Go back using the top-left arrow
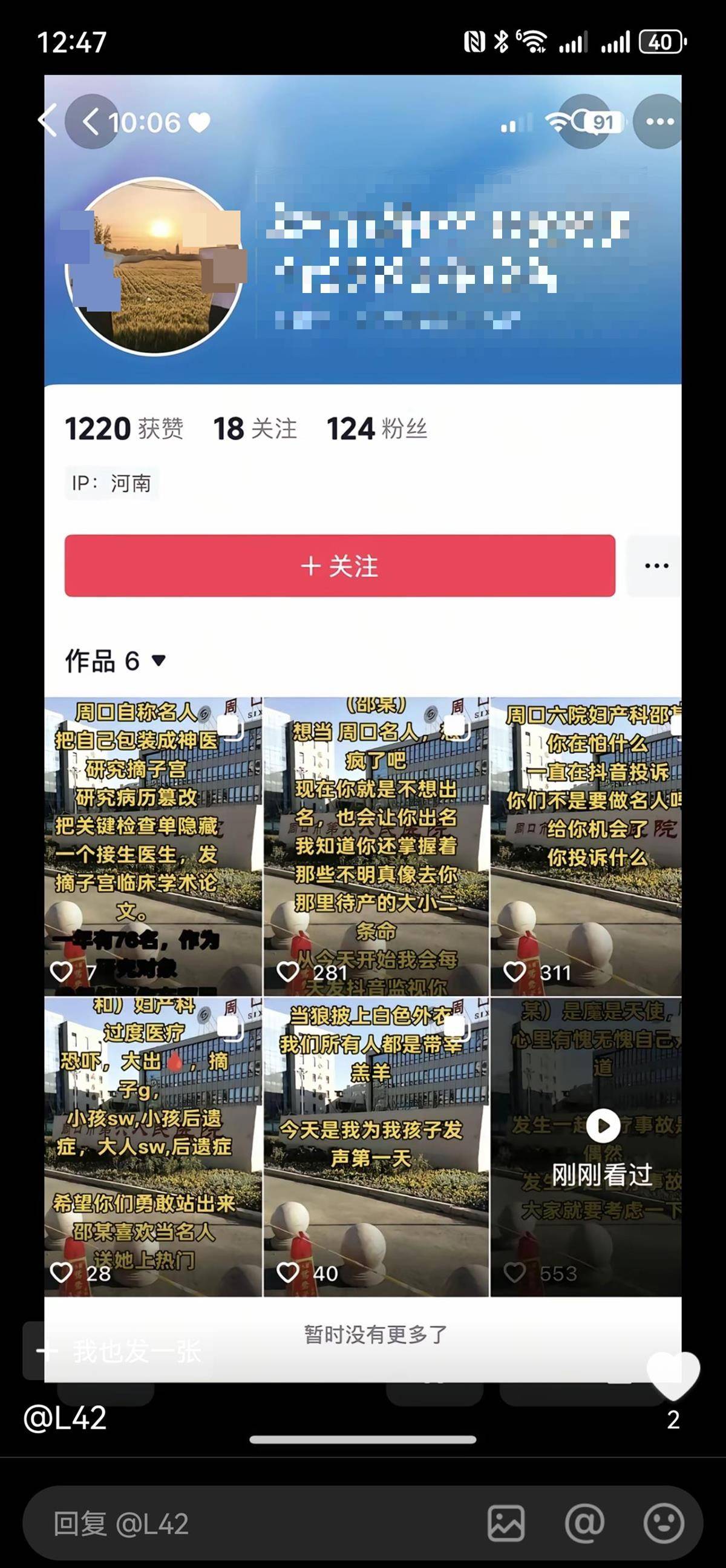 click(47, 120)
